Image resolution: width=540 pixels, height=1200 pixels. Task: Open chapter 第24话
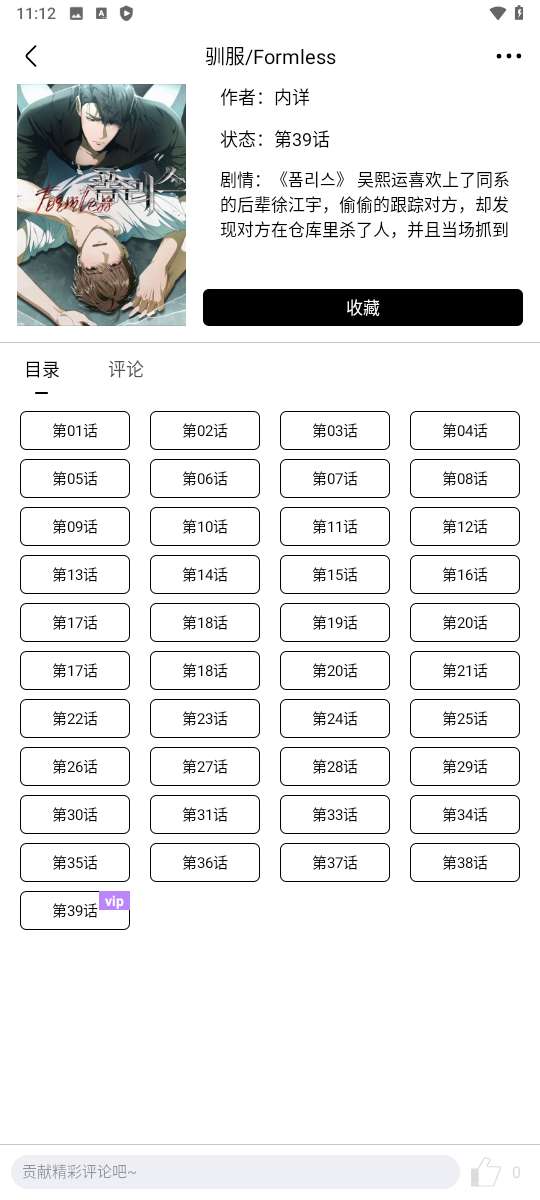335,718
